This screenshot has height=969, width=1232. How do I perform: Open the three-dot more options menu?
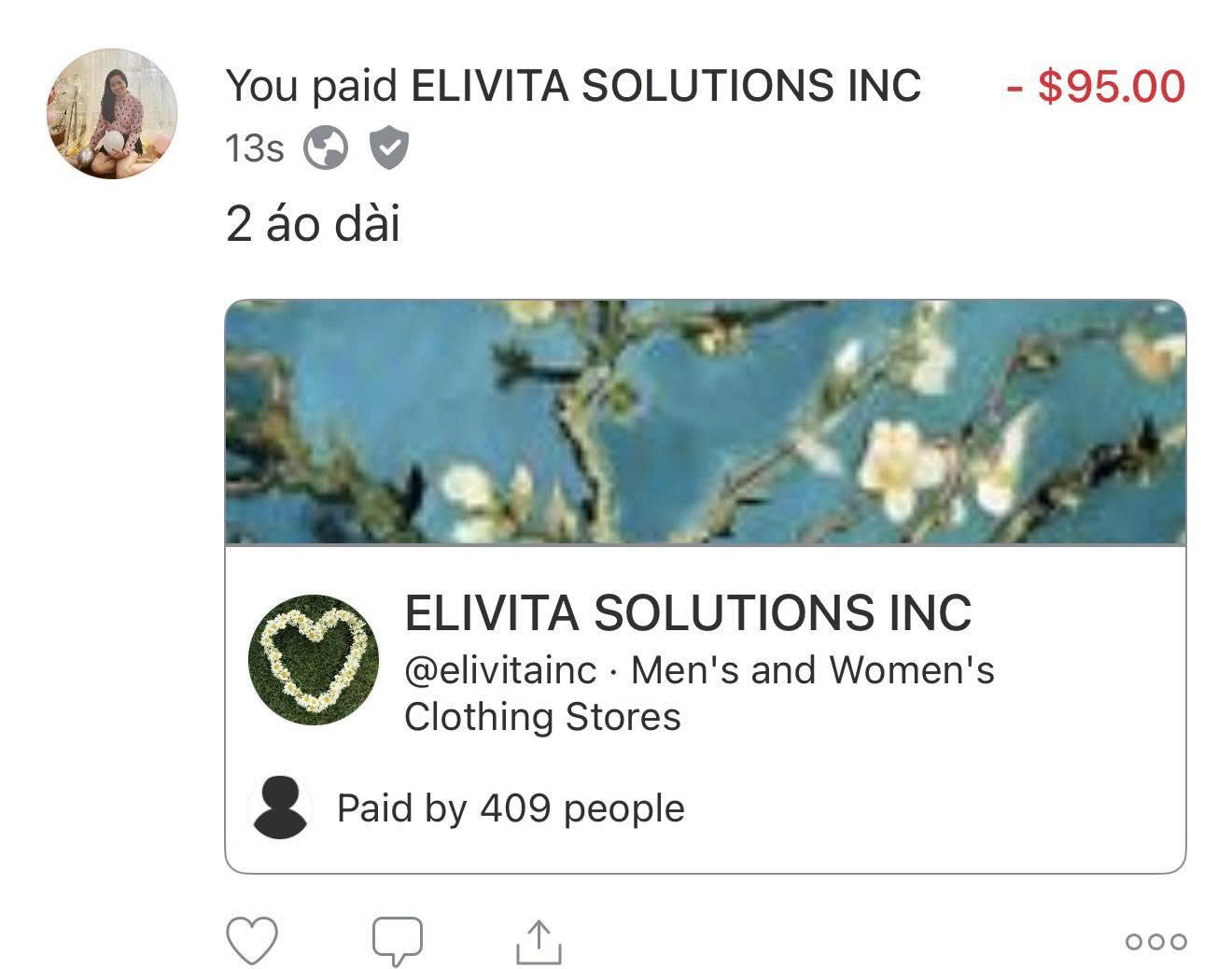click(1155, 941)
